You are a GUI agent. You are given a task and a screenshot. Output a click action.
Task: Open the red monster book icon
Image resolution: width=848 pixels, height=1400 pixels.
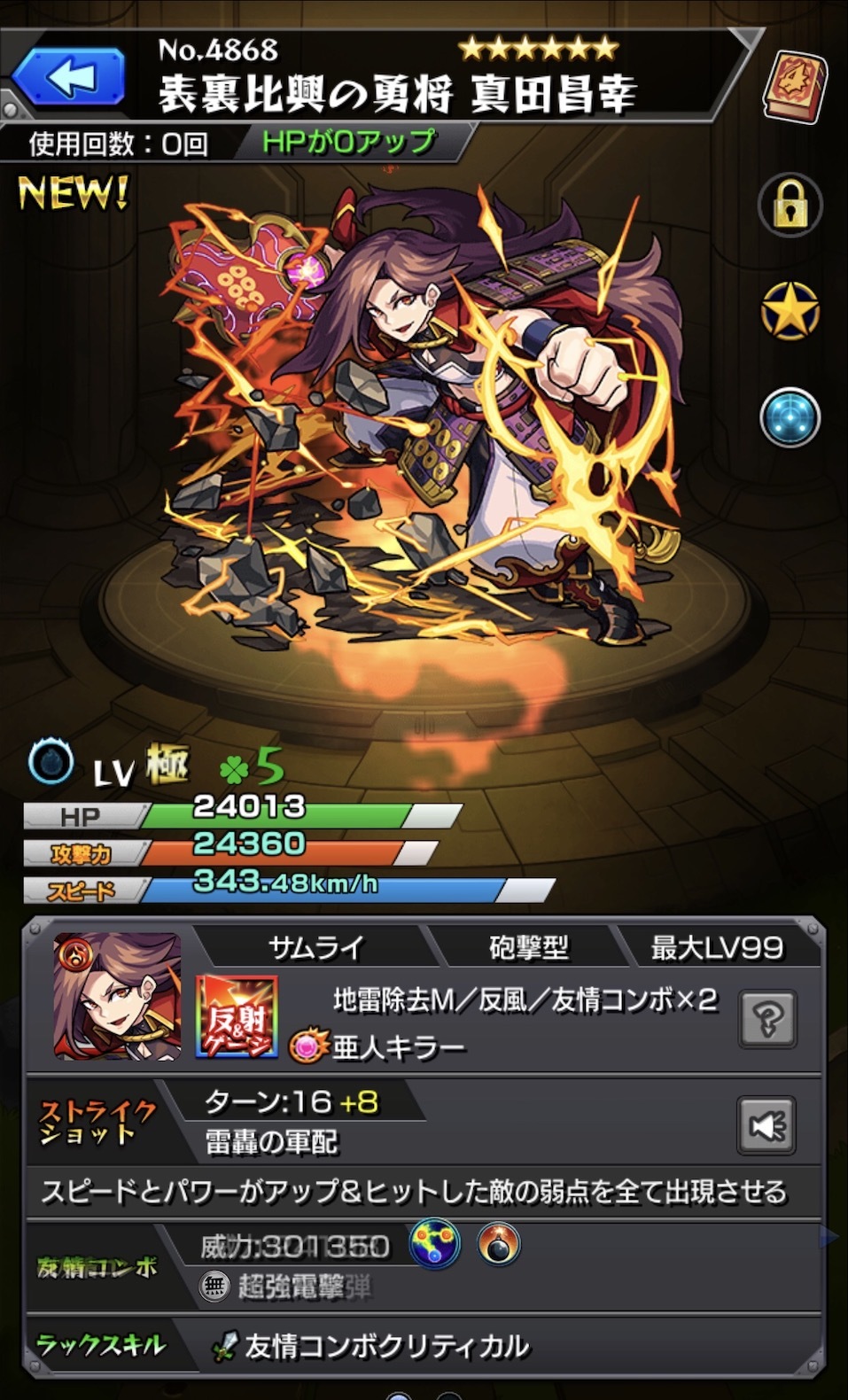(x=794, y=87)
